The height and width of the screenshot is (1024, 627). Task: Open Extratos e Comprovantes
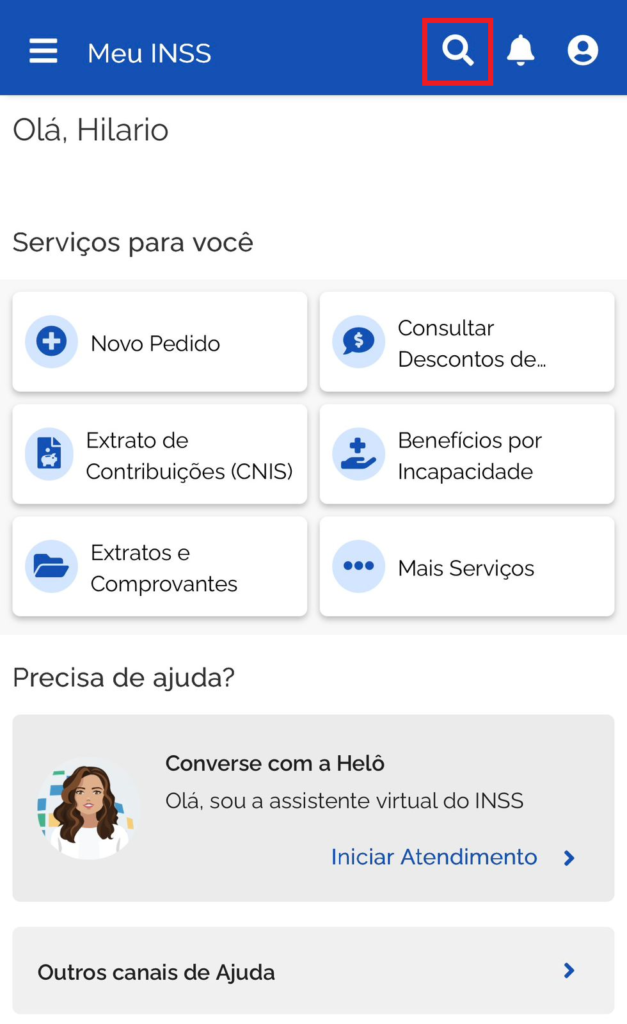[x=159, y=567]
